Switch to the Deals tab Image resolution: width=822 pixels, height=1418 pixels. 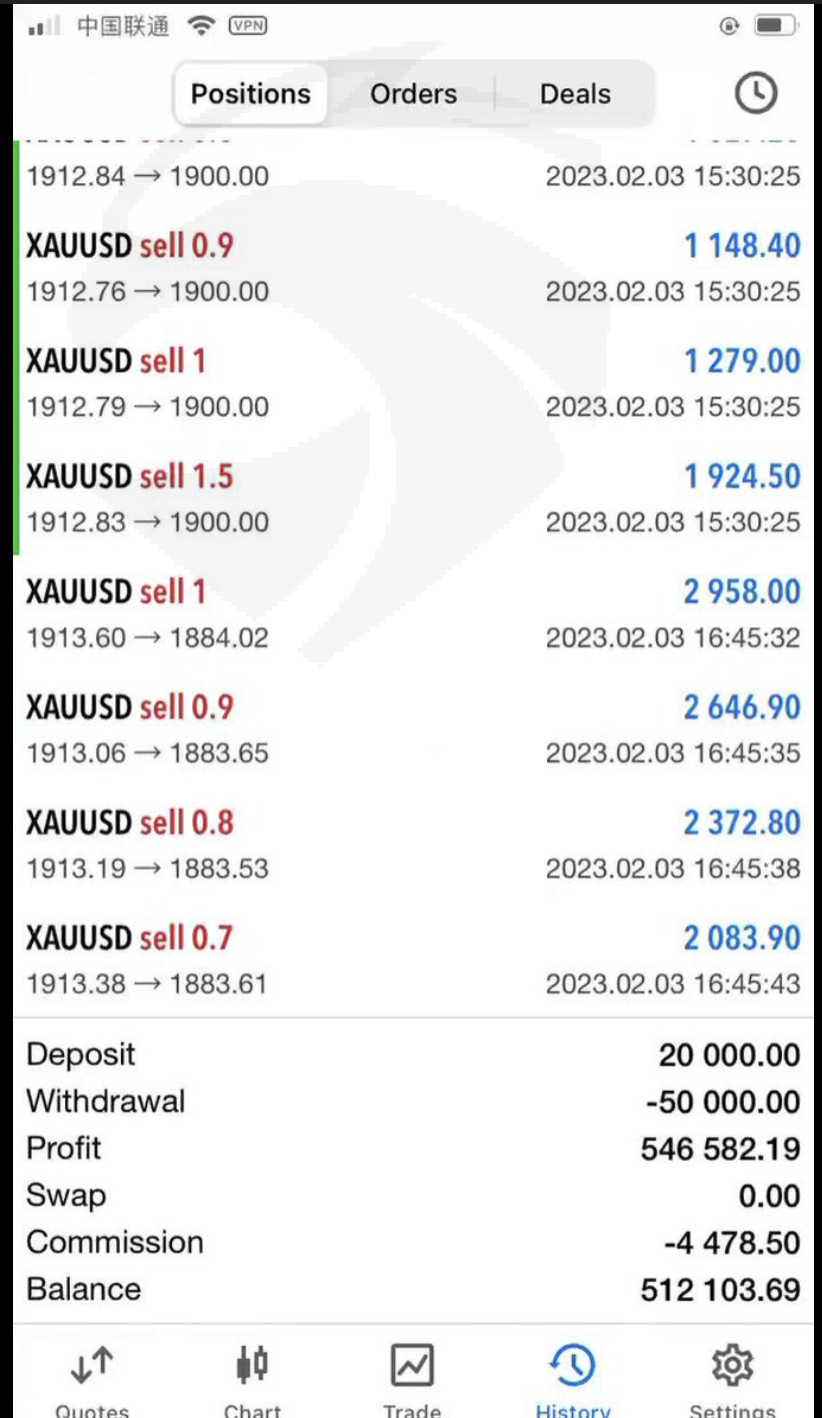pos(575,94)
